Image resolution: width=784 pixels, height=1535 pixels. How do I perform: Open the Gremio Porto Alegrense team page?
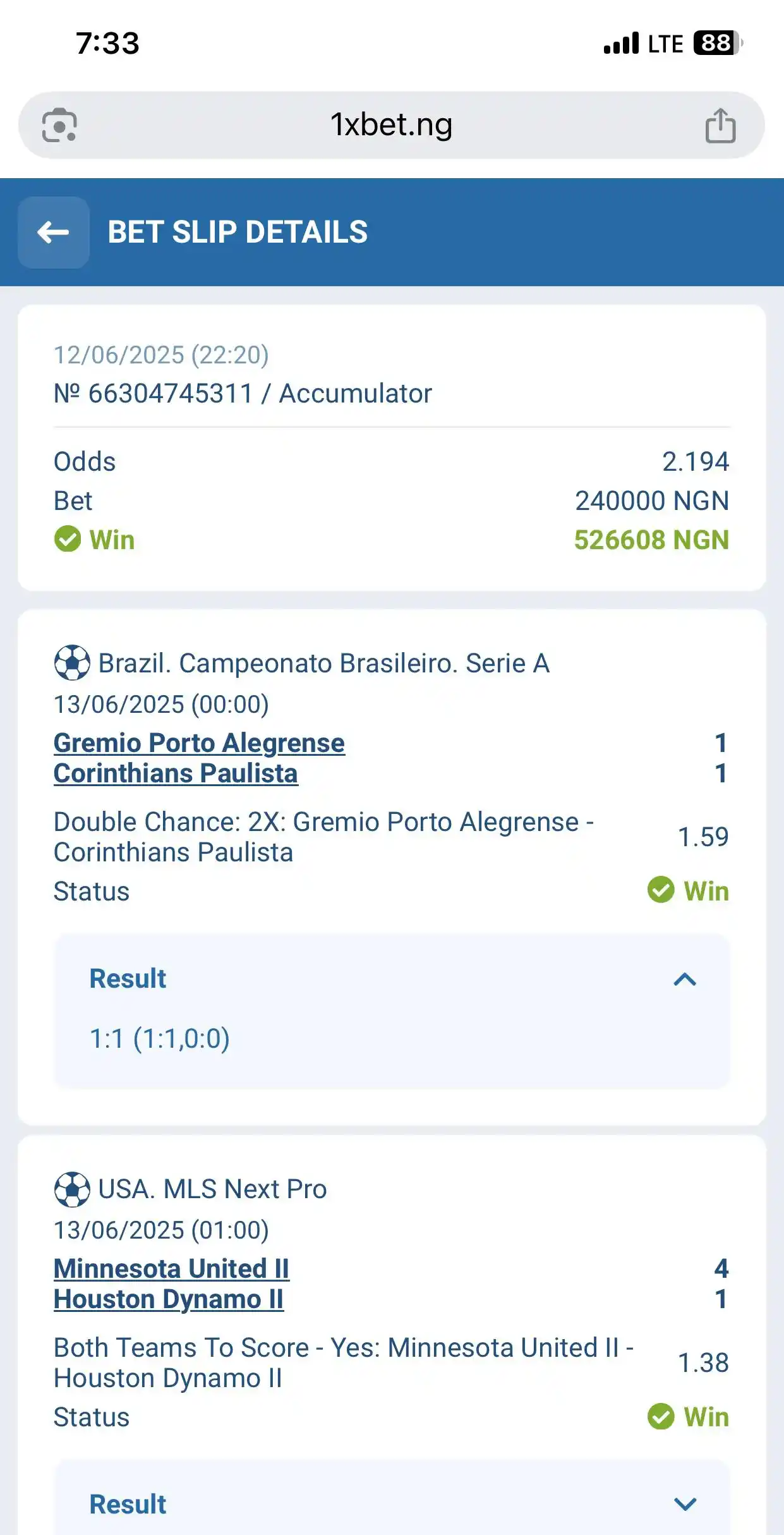point(199,743)
